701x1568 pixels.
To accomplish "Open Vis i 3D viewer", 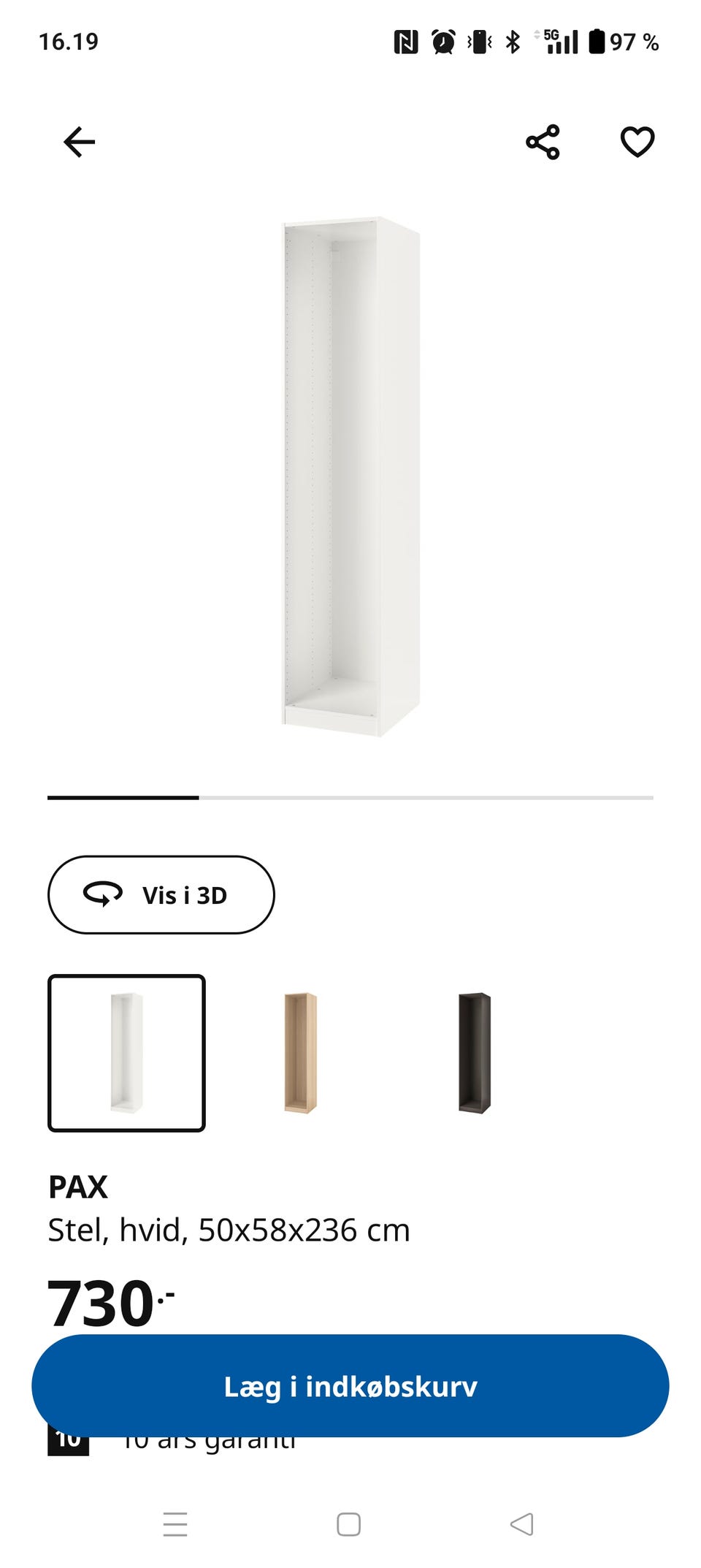I will point(161,894).
